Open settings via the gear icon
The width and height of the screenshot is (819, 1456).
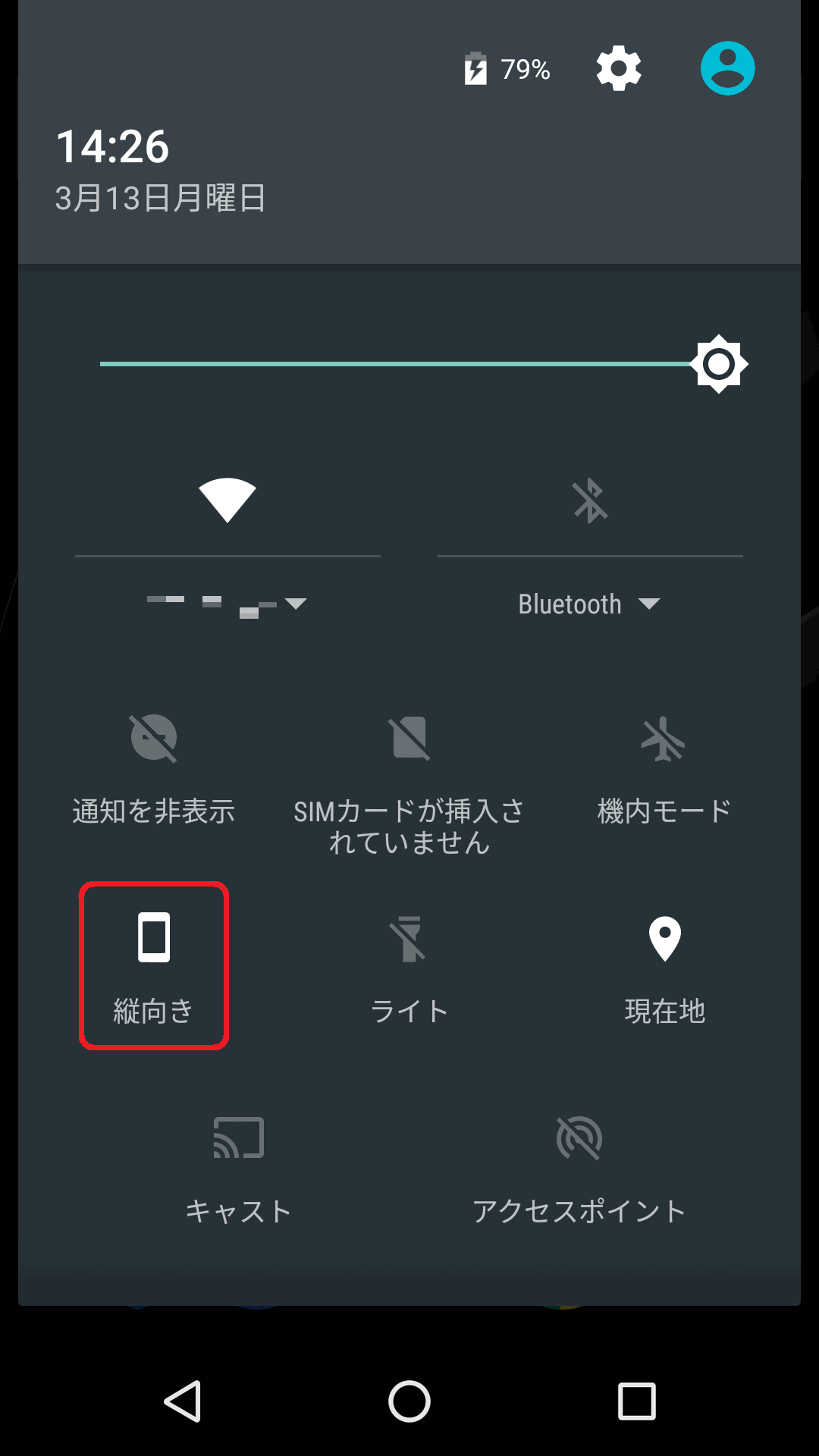coord(619,68)
